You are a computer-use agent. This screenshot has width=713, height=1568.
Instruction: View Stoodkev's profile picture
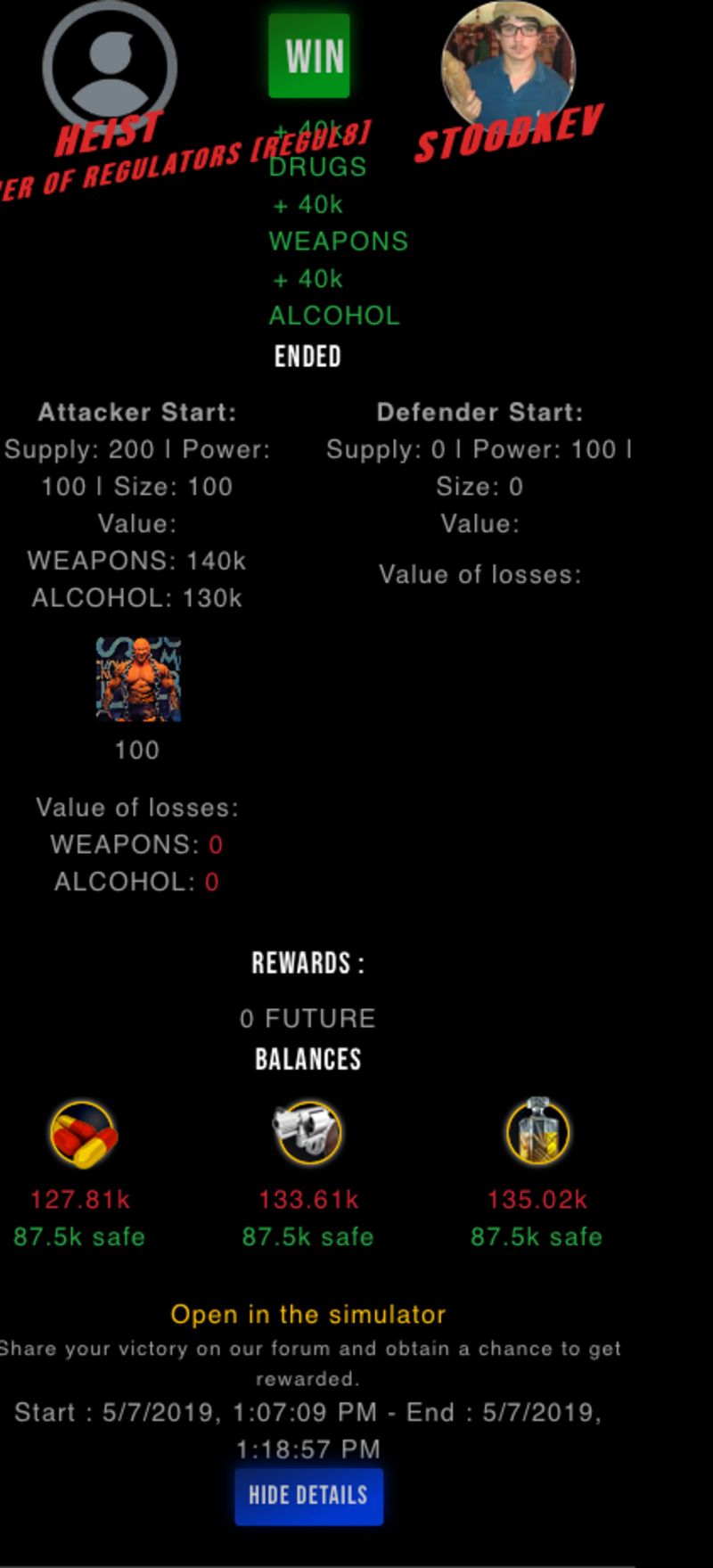pyautogui.click(x=509, y=62)
